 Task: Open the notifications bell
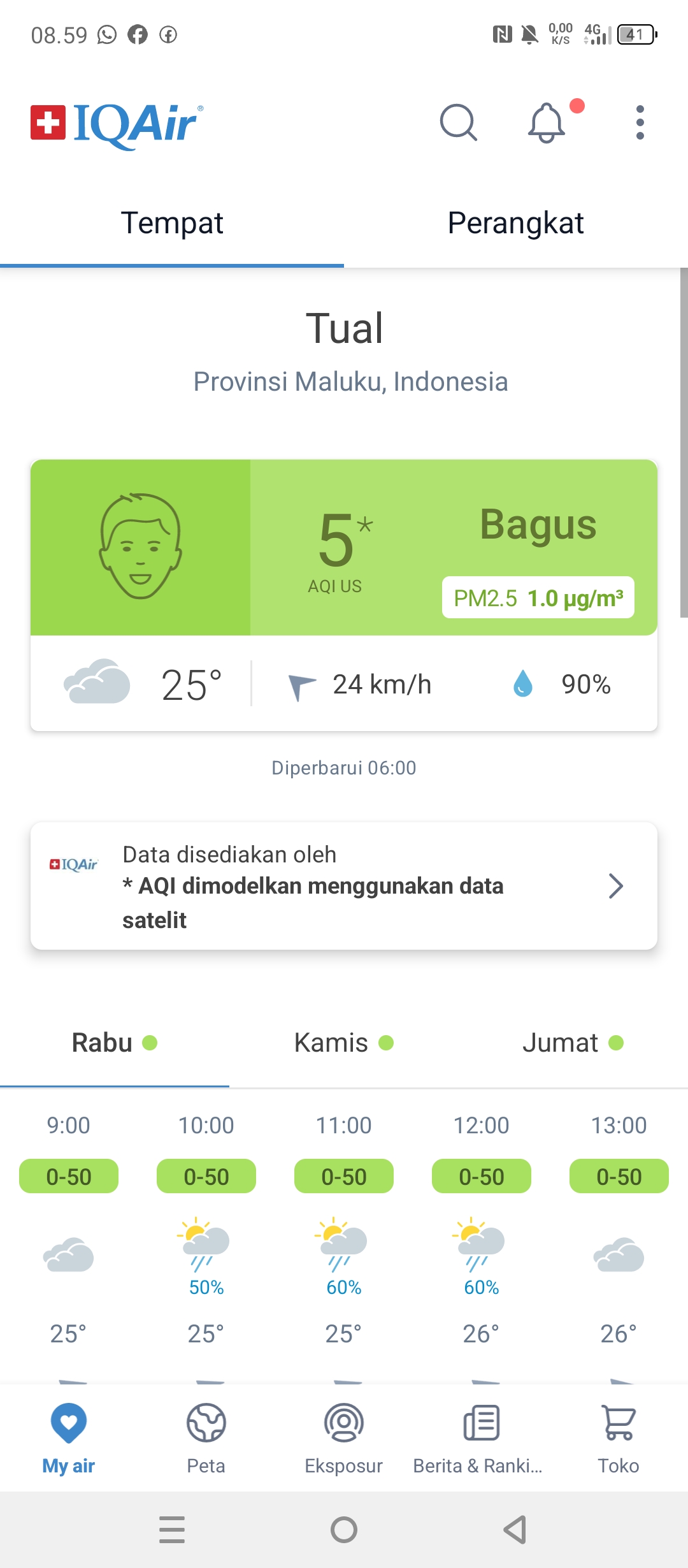pyautogui.click(x=547, y=122)
